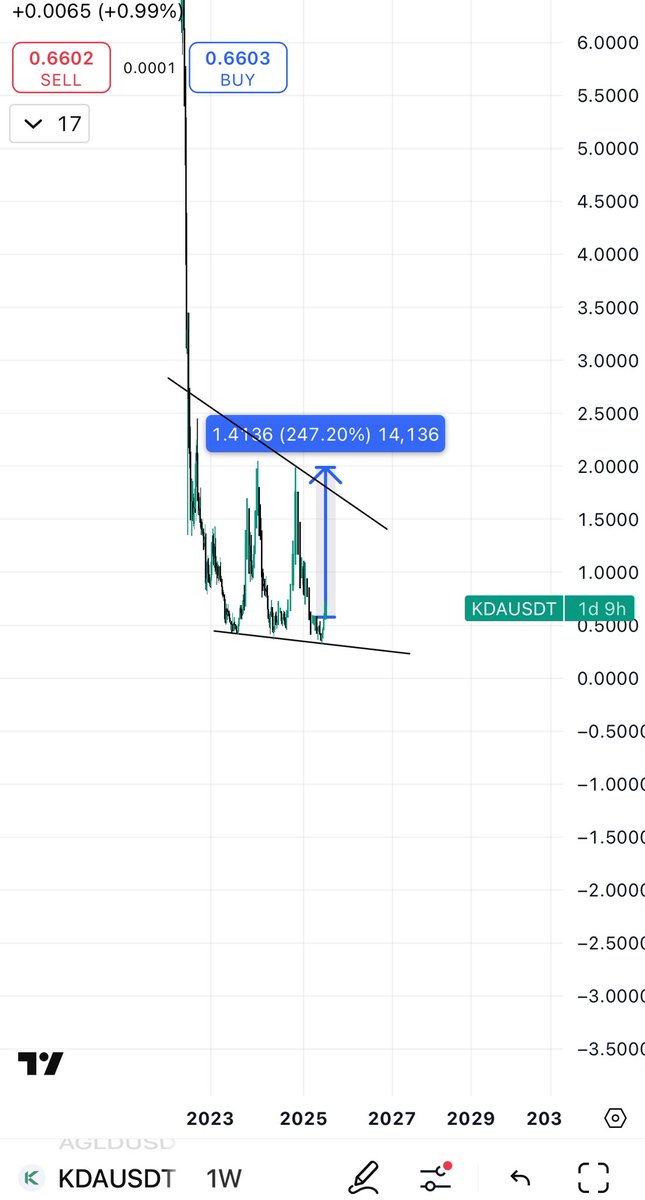Expand the collapsed indicators dropdown showing 17
The image size is (645, 1200).
(49, 124)
